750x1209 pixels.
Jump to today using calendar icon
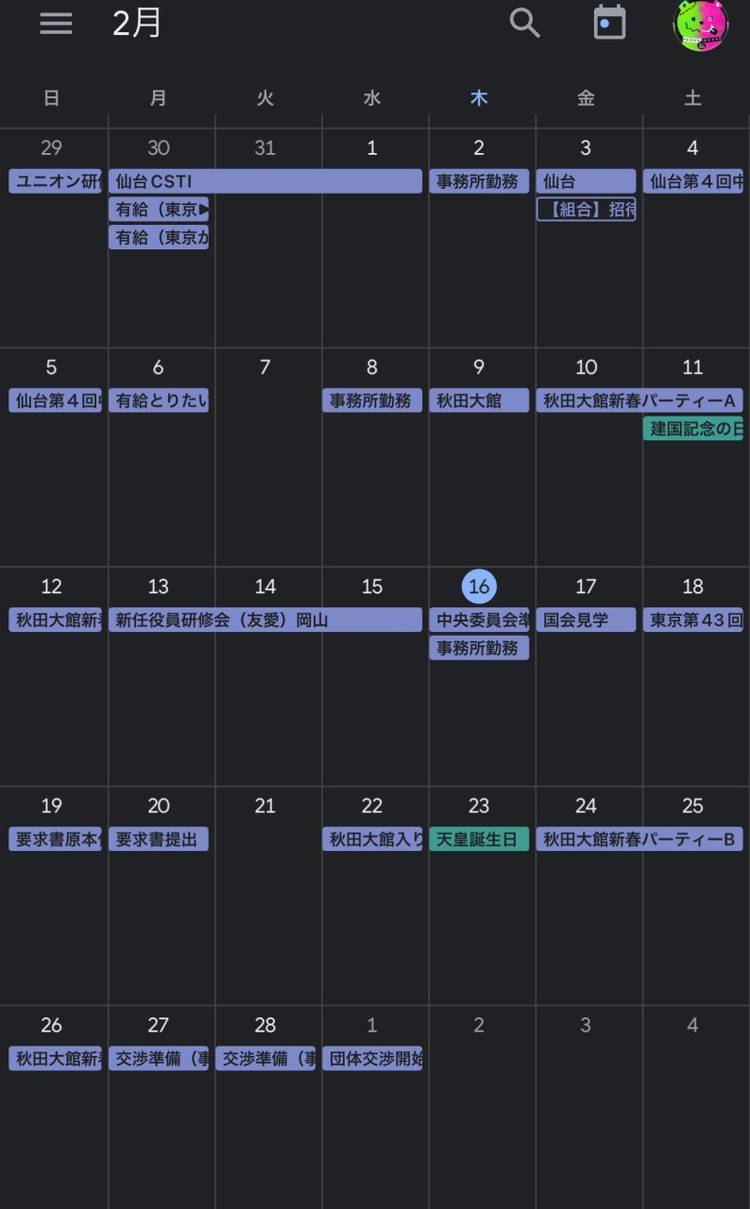coord(610,23)
